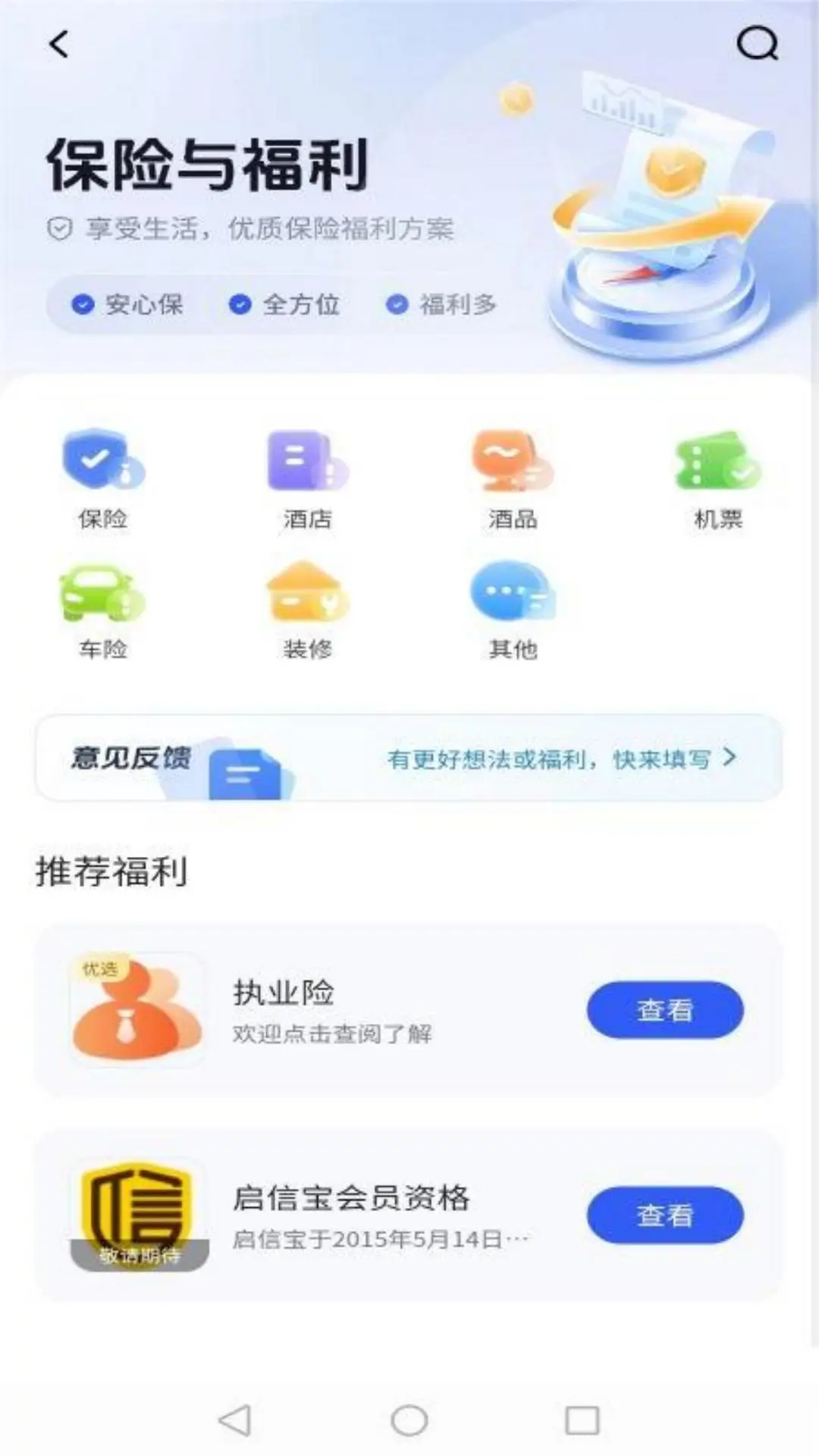Go to the system home screen
The width and height of the screenshot is (819, 1456).
pyautogui.click(x=409, y=1420)
